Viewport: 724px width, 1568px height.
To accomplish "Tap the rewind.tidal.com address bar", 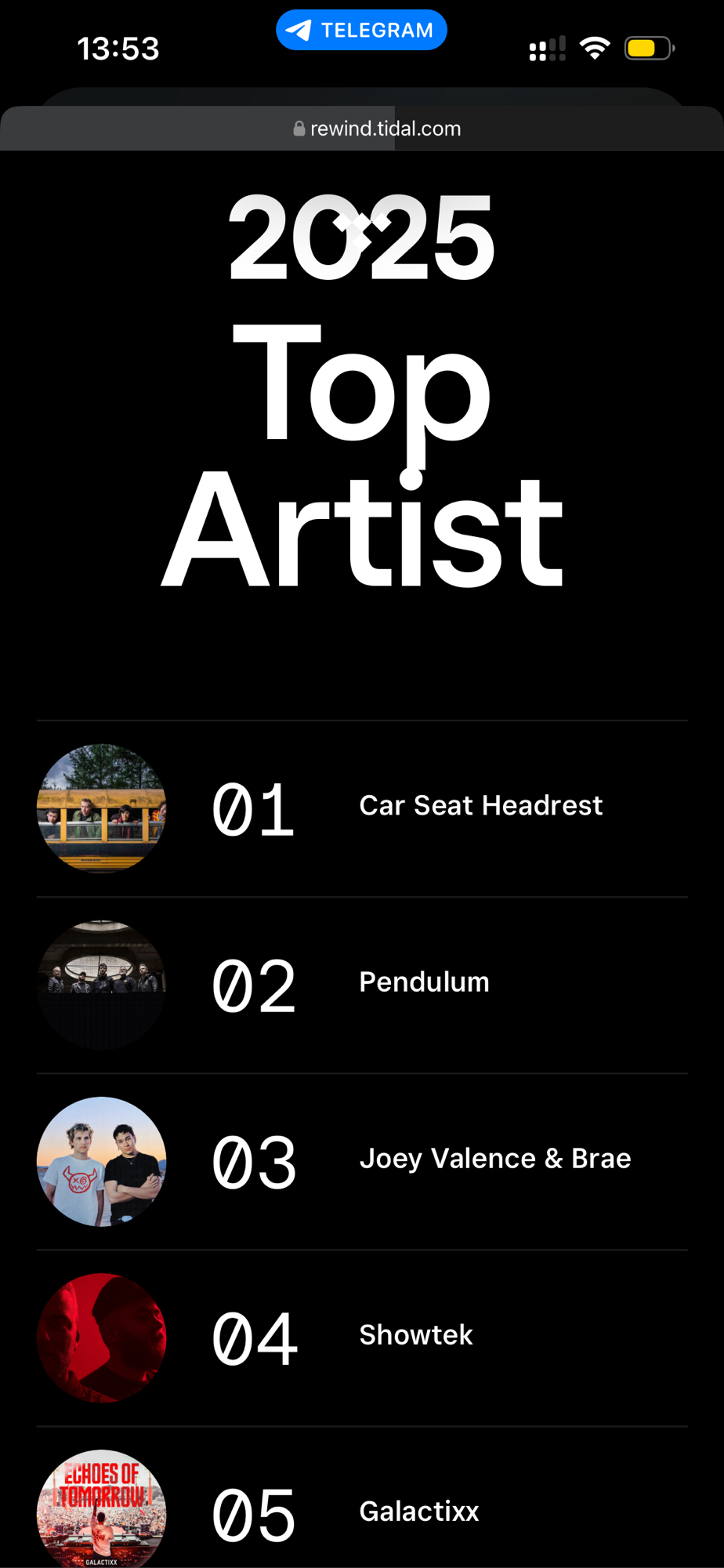I will (377, 129).
